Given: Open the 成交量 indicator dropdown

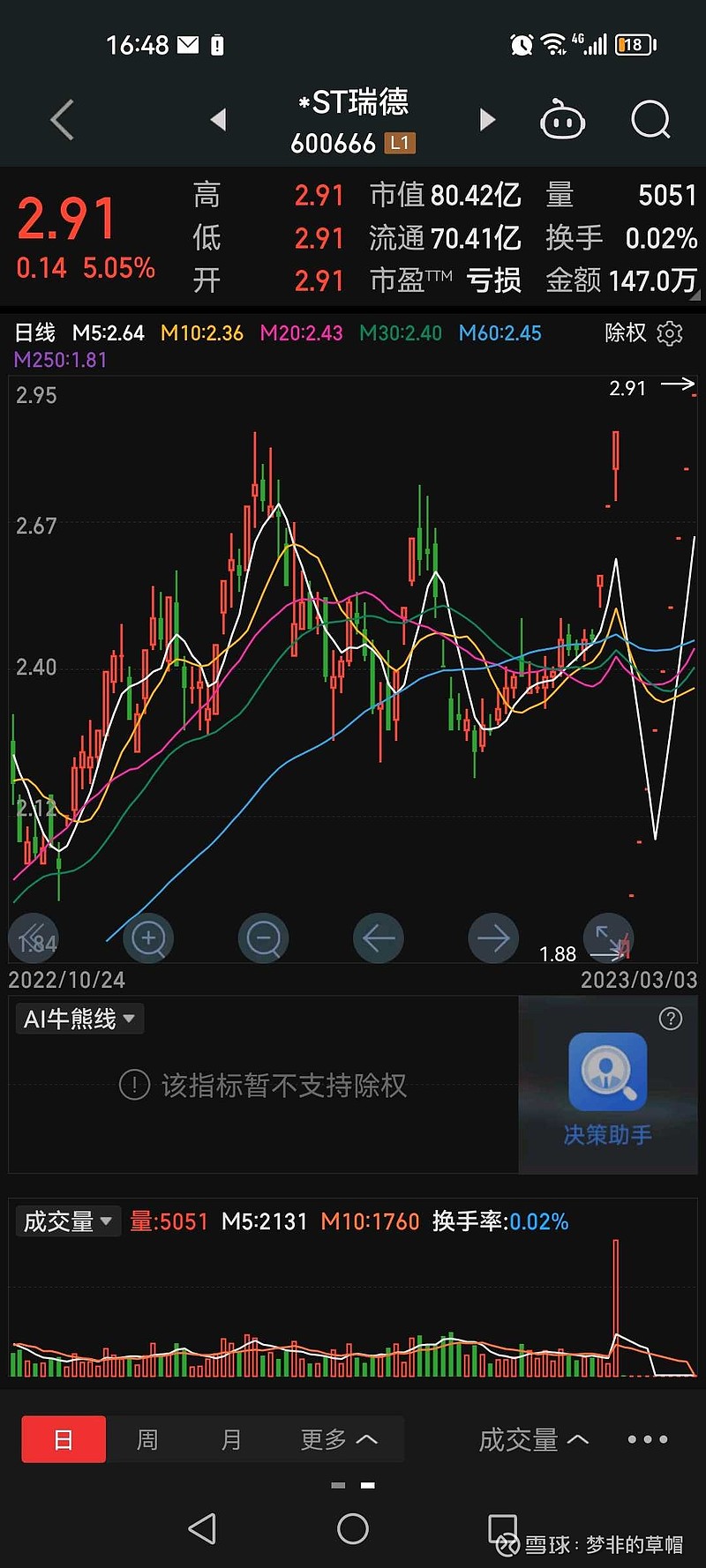Looking at the screenshot, I should [x=68, y=1221].
